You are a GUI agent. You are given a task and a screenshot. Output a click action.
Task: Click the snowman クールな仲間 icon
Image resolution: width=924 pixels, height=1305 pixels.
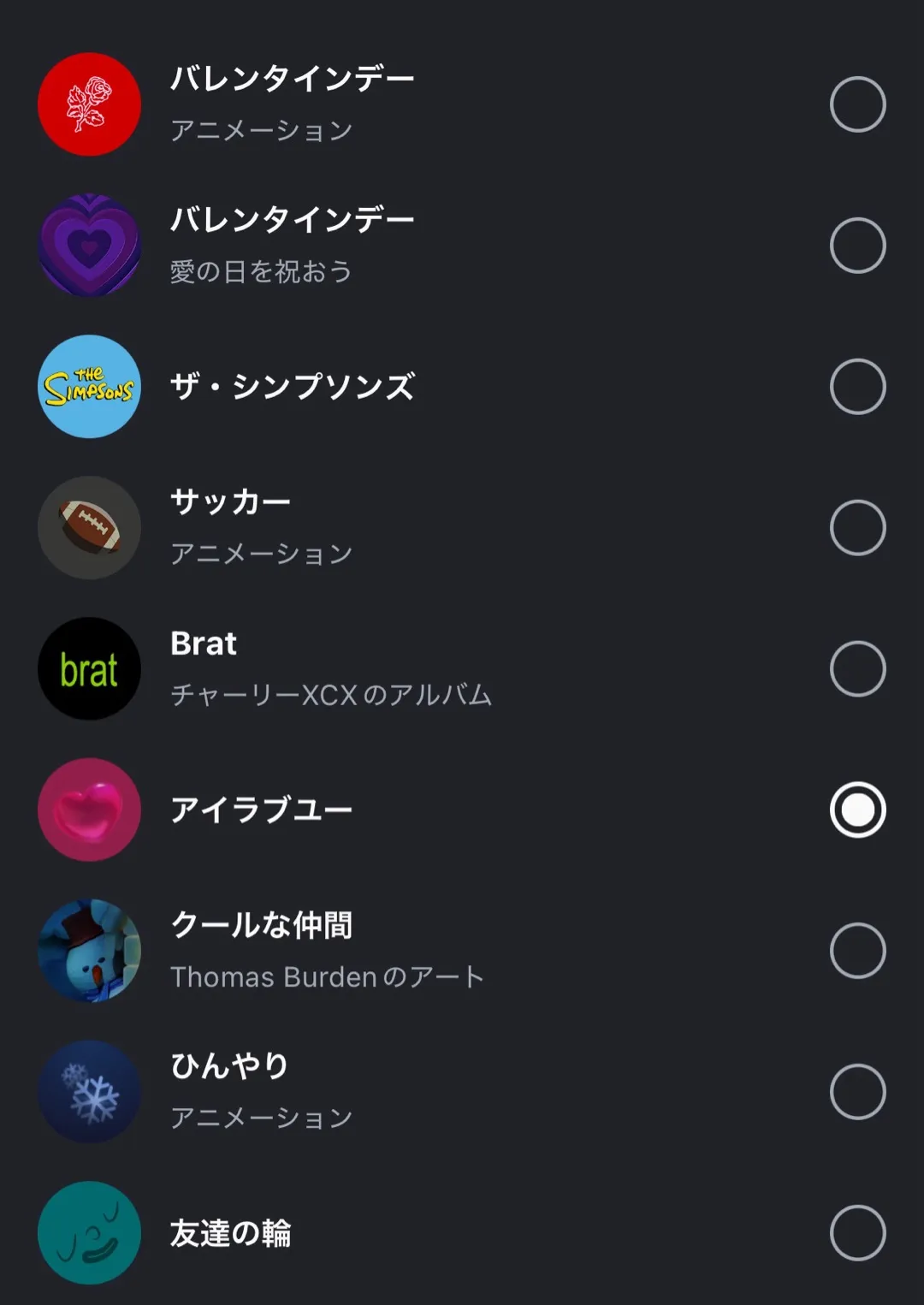click(x=88, y=950)
